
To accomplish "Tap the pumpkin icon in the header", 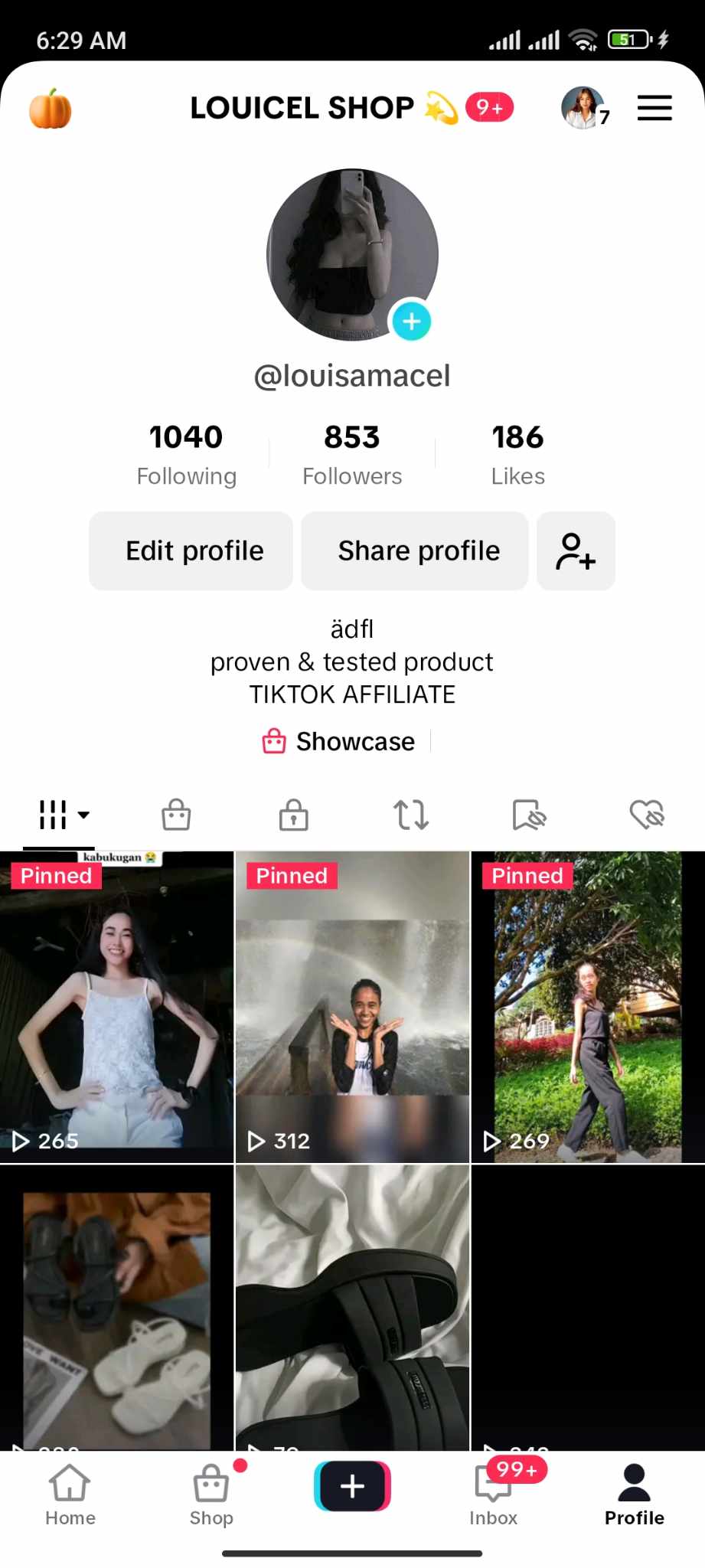I will [51, 108].
